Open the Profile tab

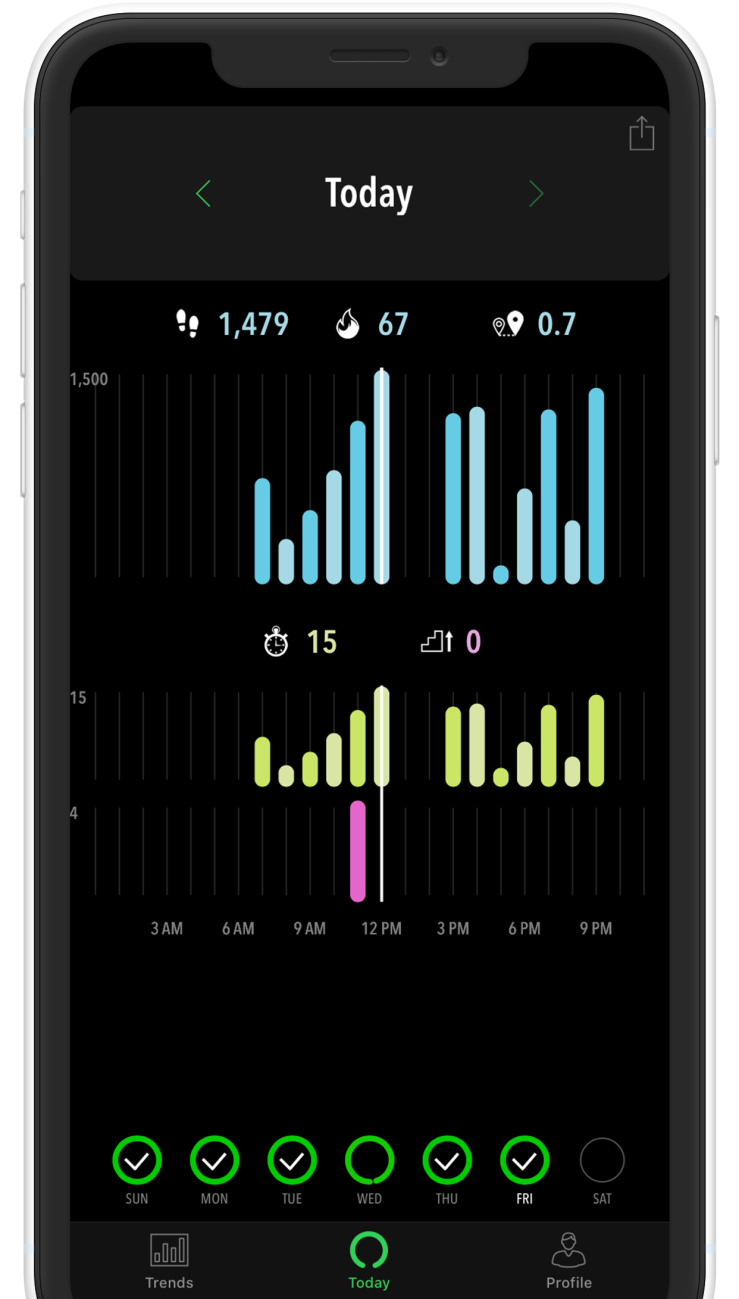[x=568, y=1261]
